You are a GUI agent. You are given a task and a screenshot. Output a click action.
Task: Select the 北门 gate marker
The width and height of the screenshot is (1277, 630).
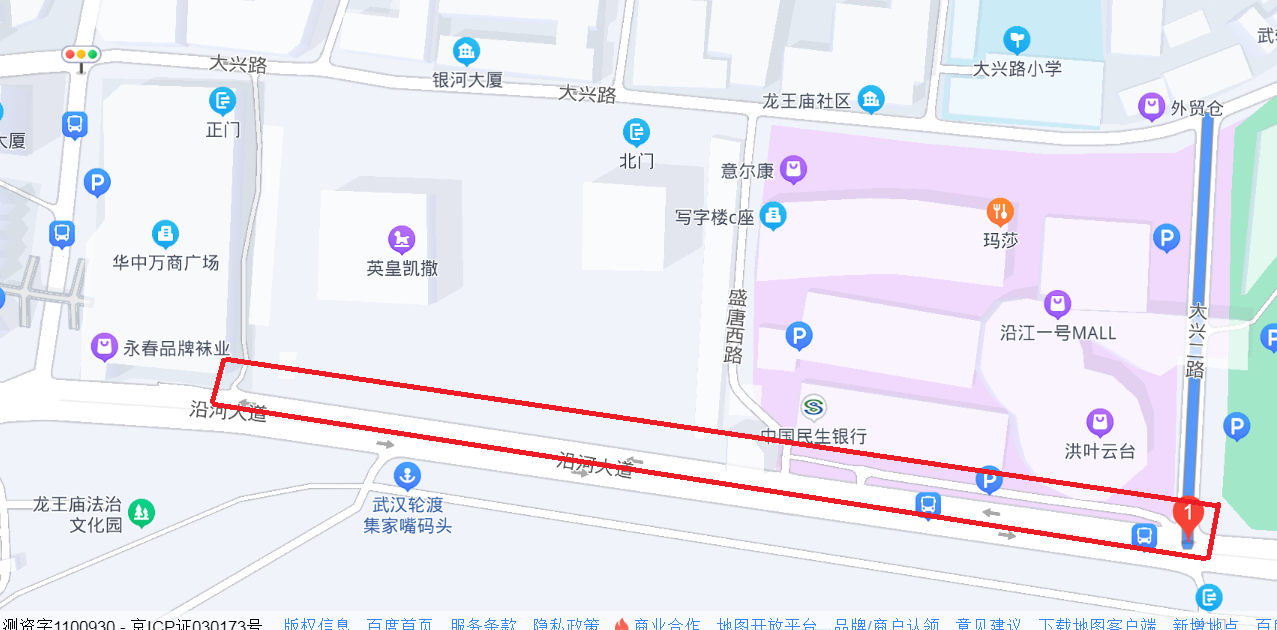636,132
